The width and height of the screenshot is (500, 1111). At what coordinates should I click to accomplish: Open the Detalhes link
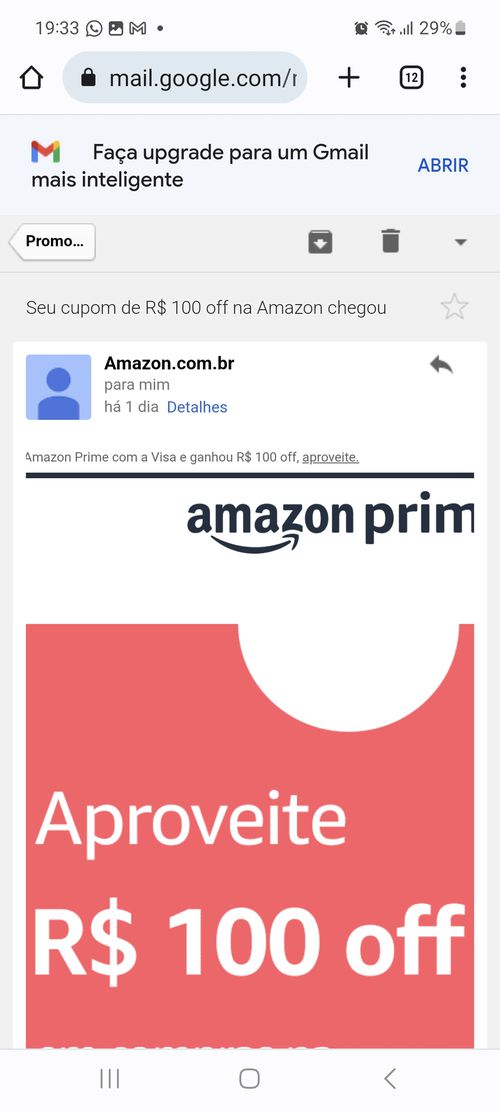[x=197, y=407]
